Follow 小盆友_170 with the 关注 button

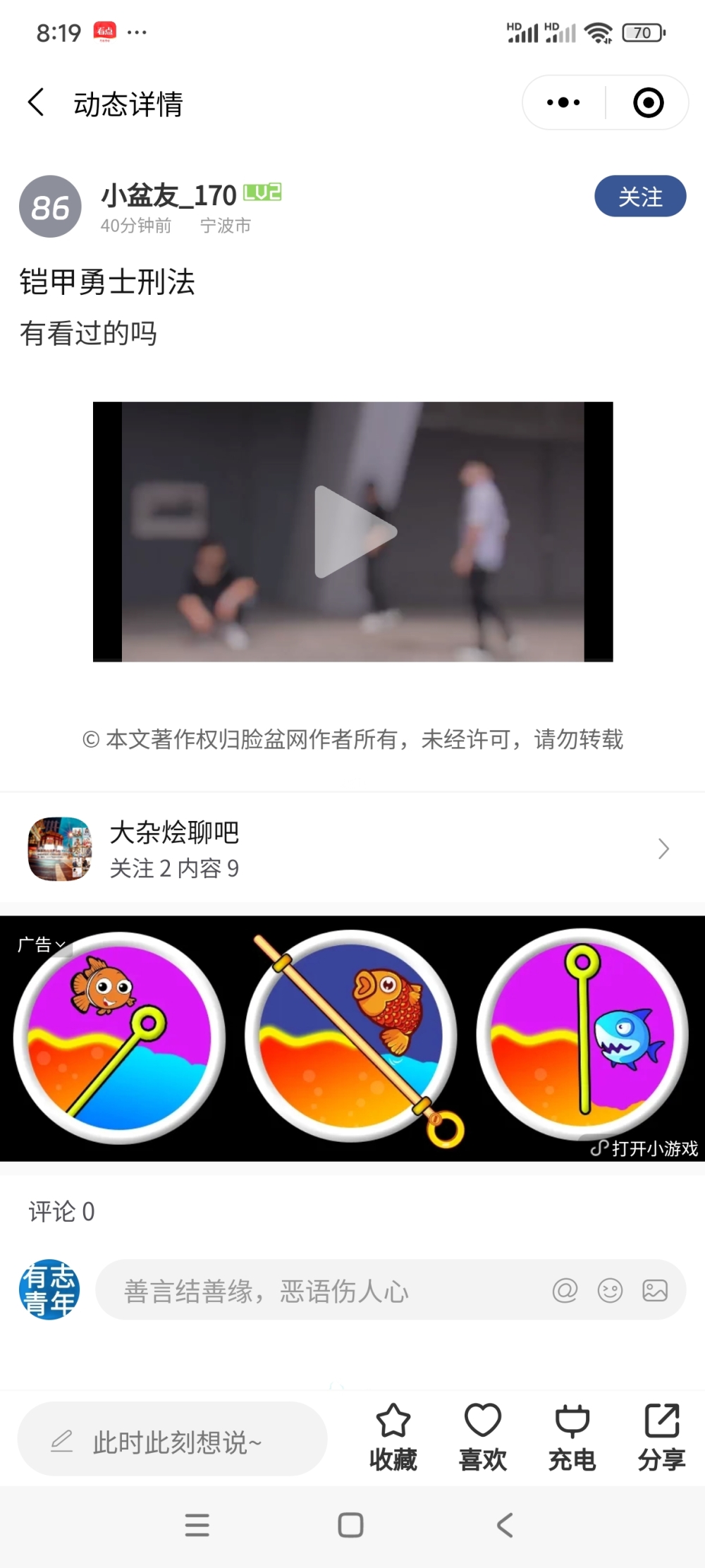coord(639,196)
